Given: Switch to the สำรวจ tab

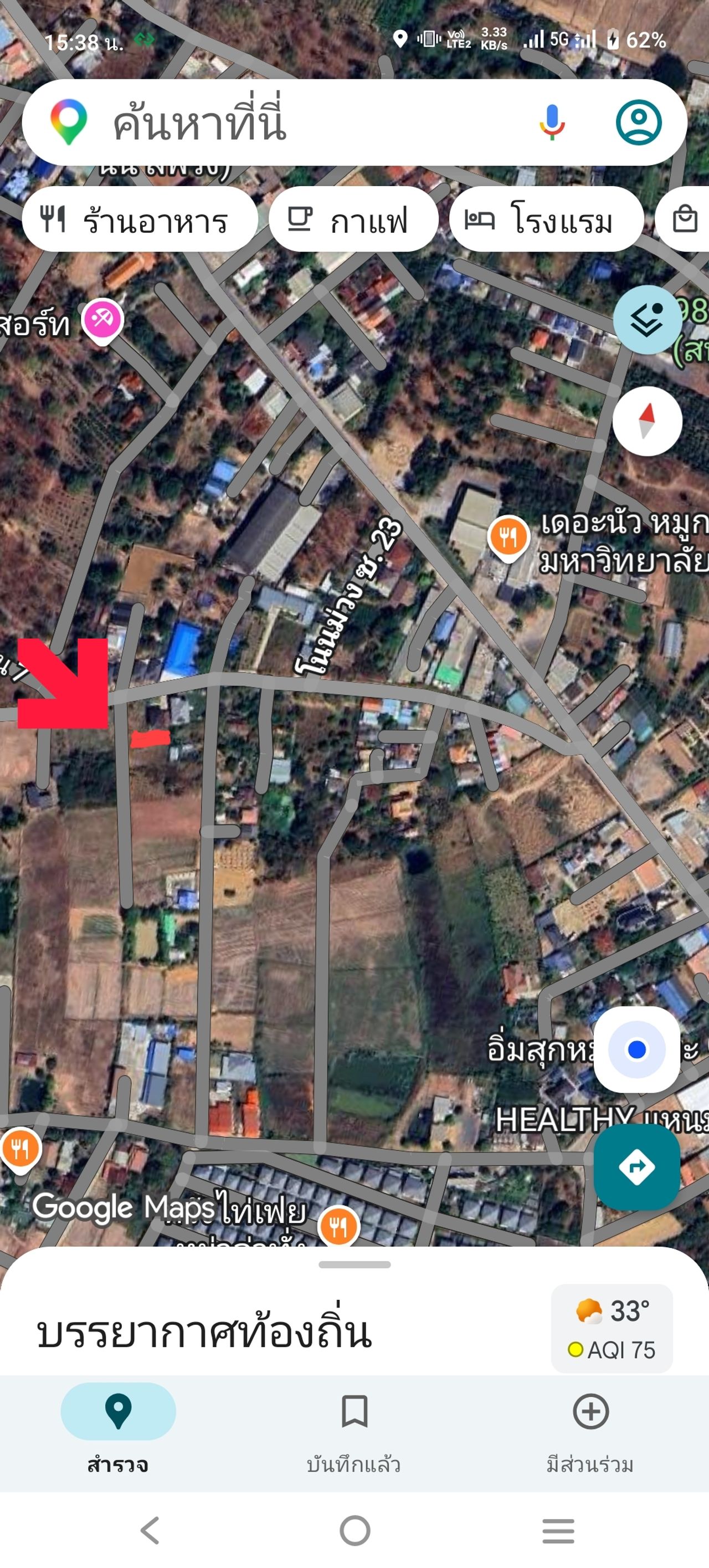Looking at the screenshot, I should [x=118, y=1428].
